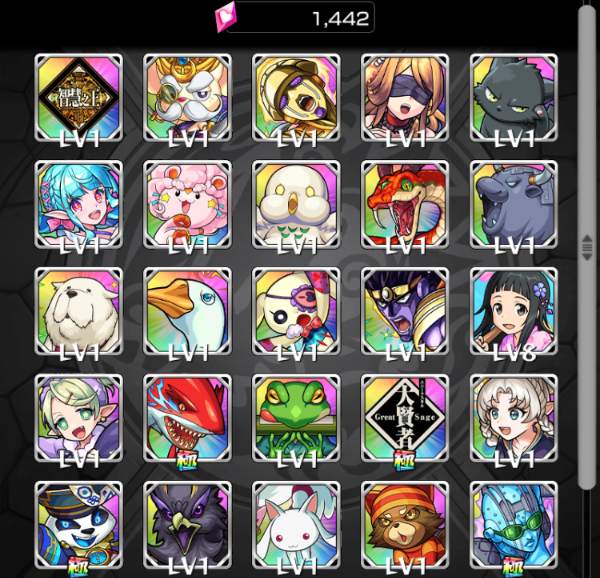
Task: Choose the blue alien with goggles
Action: (x=514, y=525)
